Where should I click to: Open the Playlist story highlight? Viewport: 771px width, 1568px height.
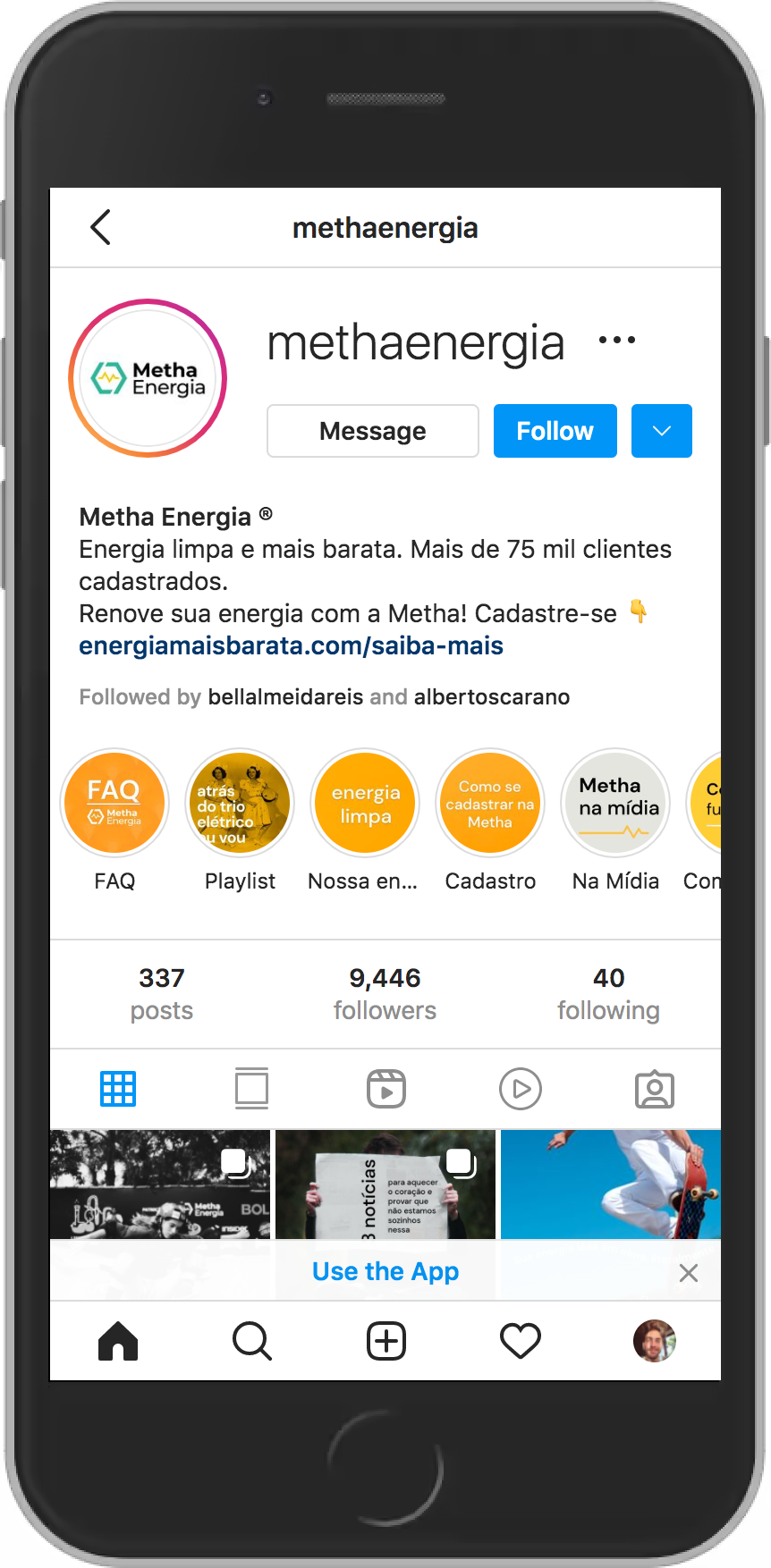pos(240,803)
